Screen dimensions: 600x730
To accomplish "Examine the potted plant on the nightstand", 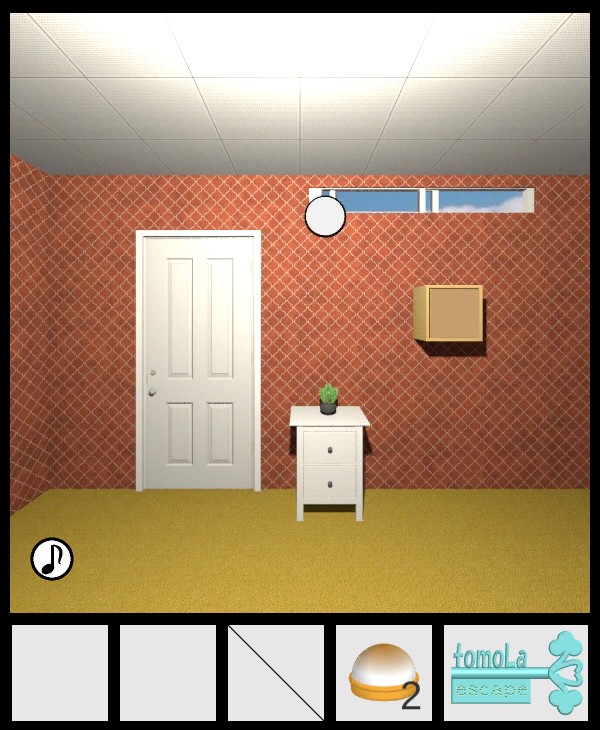I will click(328, 398).
